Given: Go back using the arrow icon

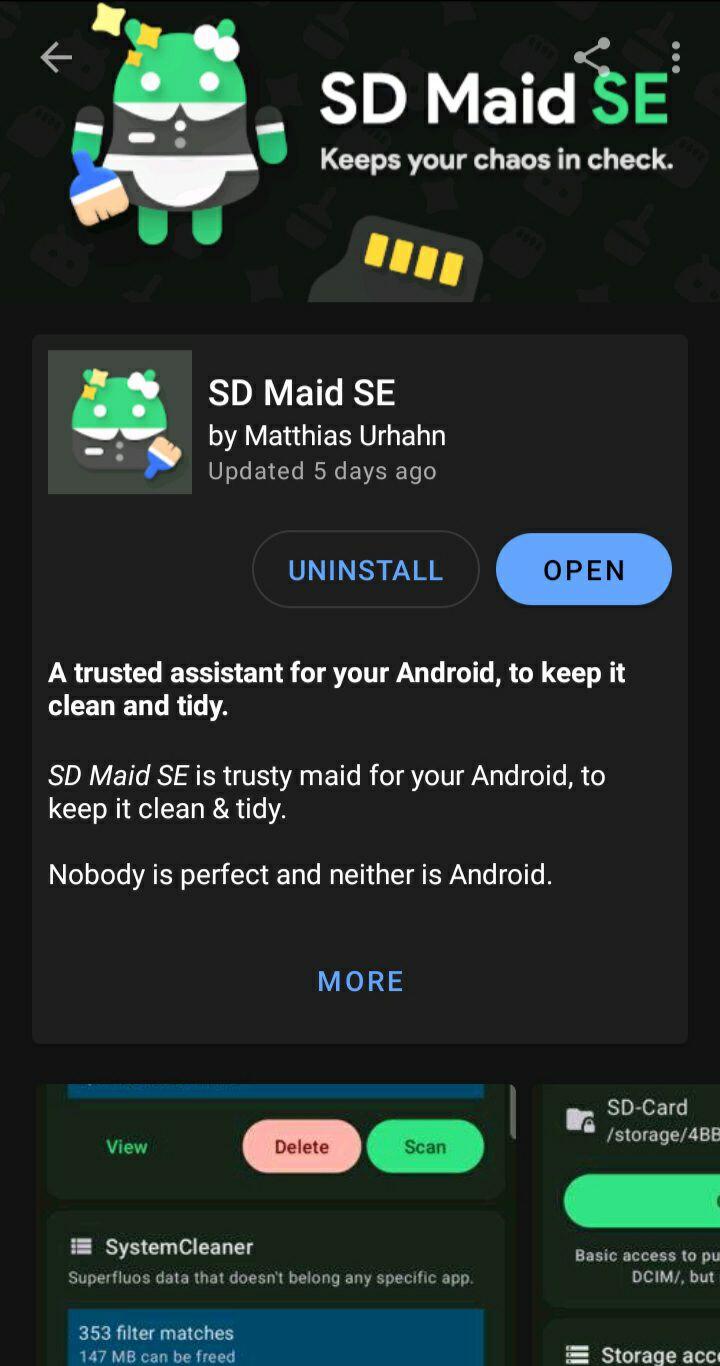Looking at the screenshot, I should 56,58.
